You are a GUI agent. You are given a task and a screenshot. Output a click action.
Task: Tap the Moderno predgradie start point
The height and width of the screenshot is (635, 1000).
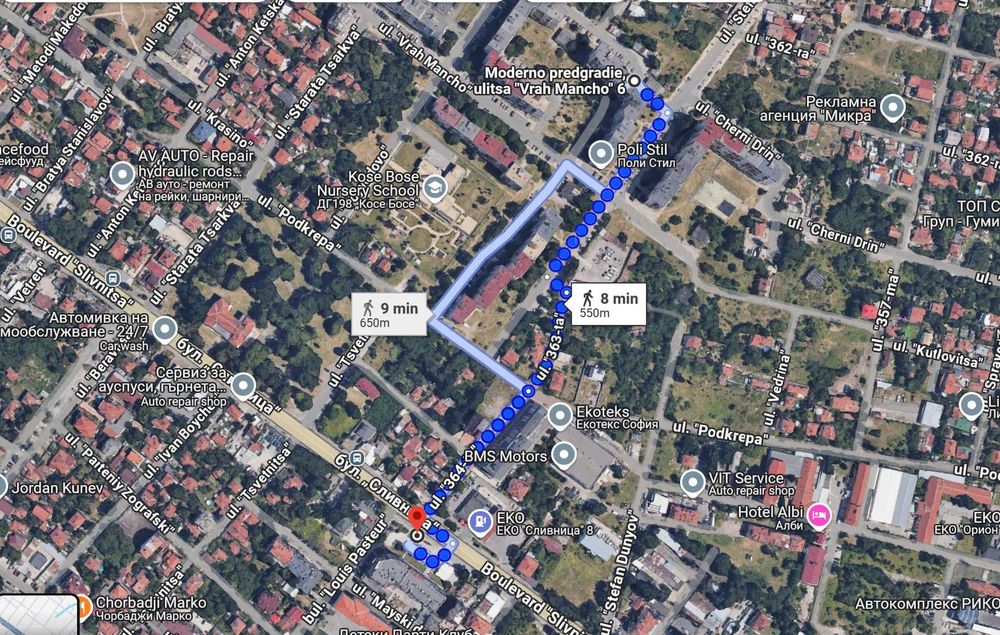coord(633,81)
